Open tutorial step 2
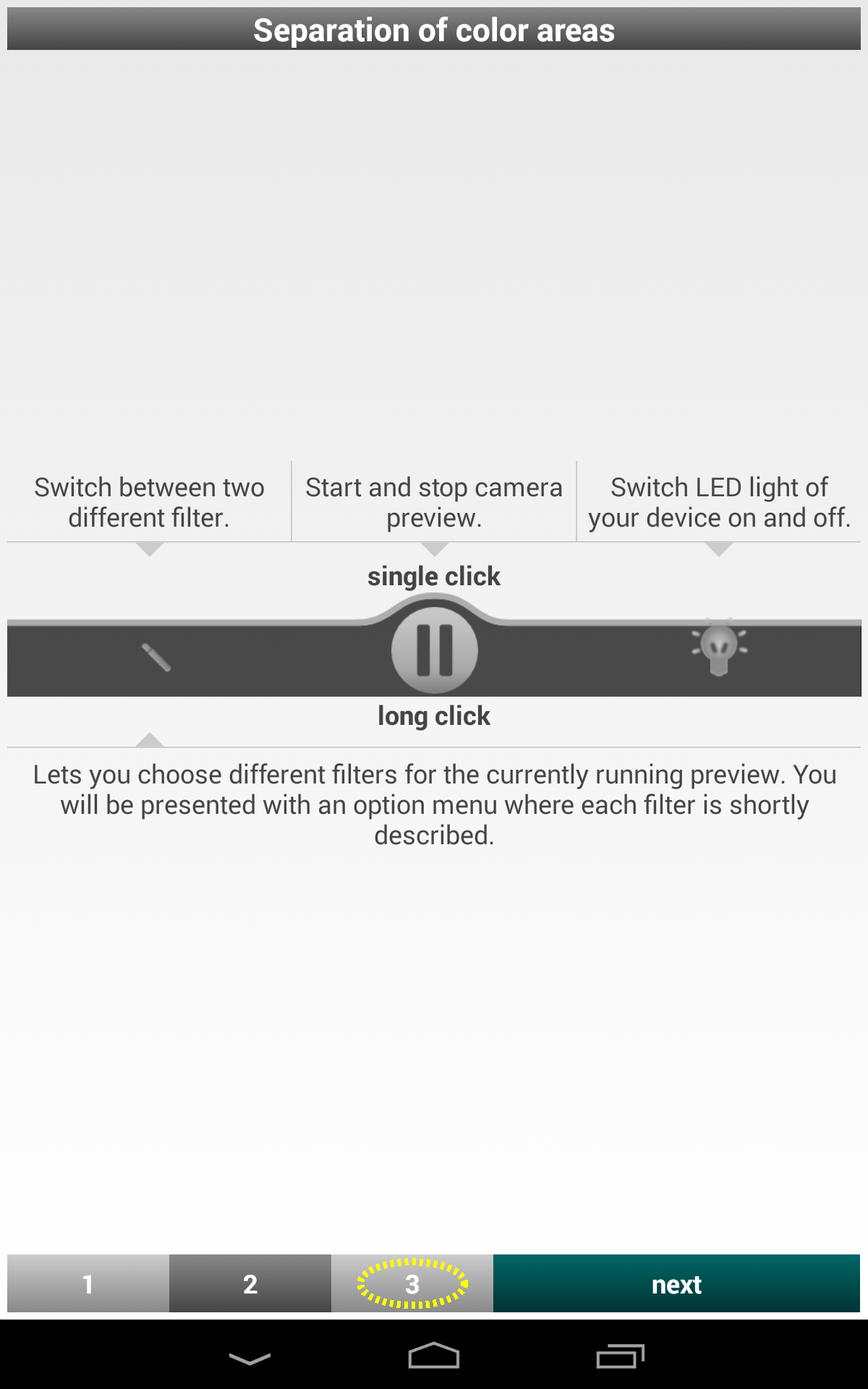The height and width of the screenshot is (1389, 868). [x=250, y=1283]
